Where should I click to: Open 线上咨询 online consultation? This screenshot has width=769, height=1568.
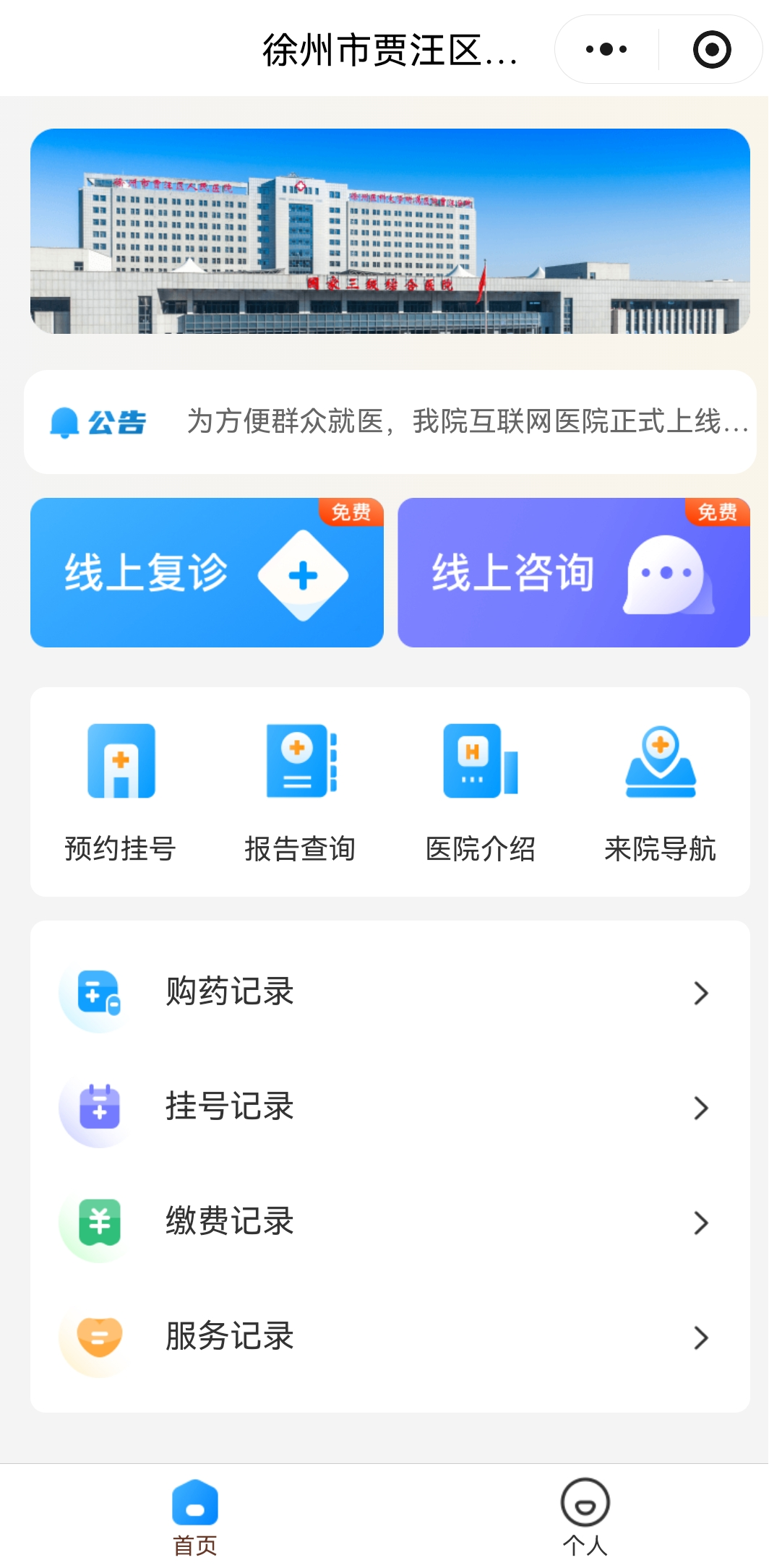tap(573, 572)
